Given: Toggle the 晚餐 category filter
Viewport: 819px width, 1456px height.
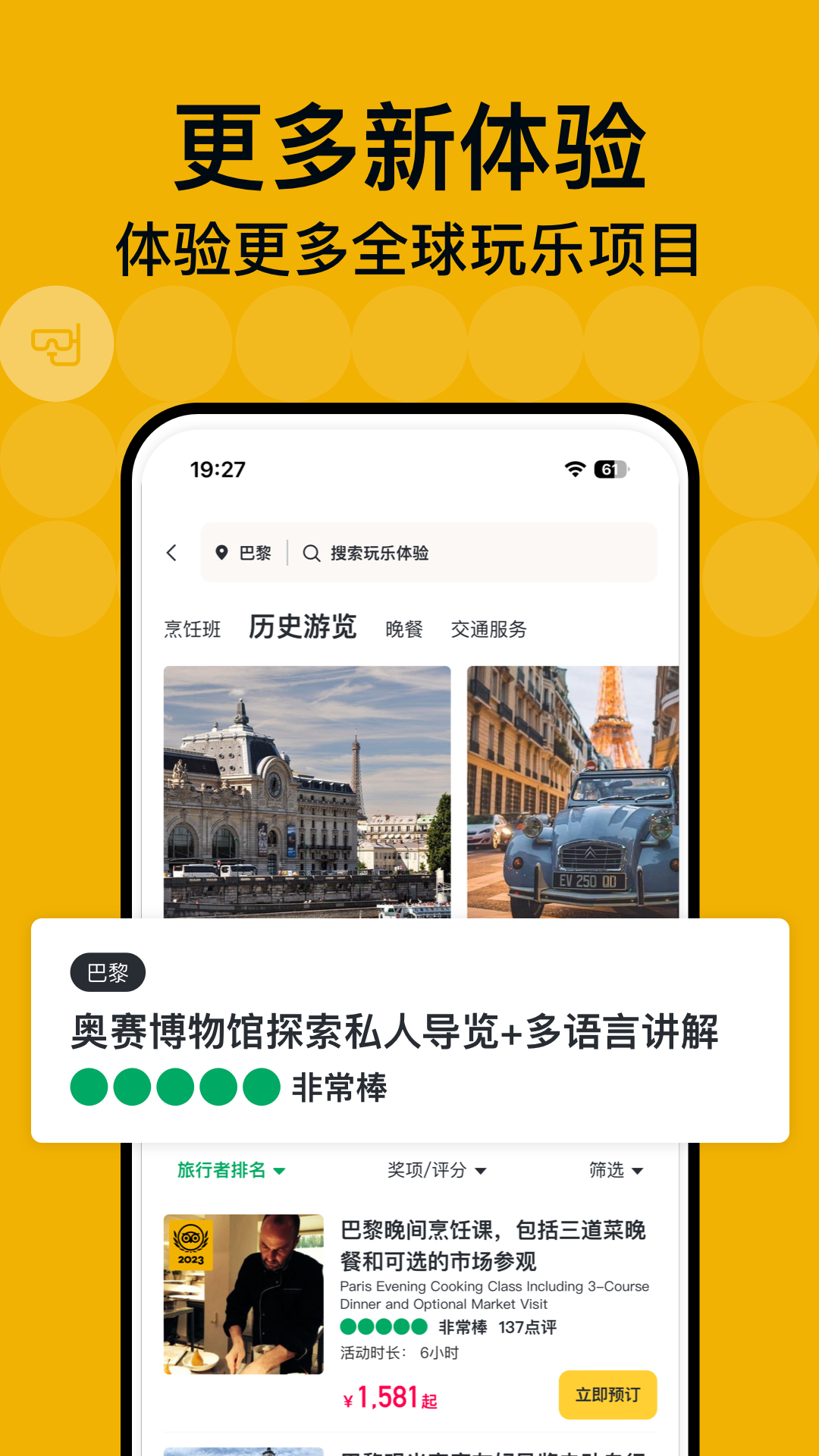Looking at the screenshot, I should 405,629.
